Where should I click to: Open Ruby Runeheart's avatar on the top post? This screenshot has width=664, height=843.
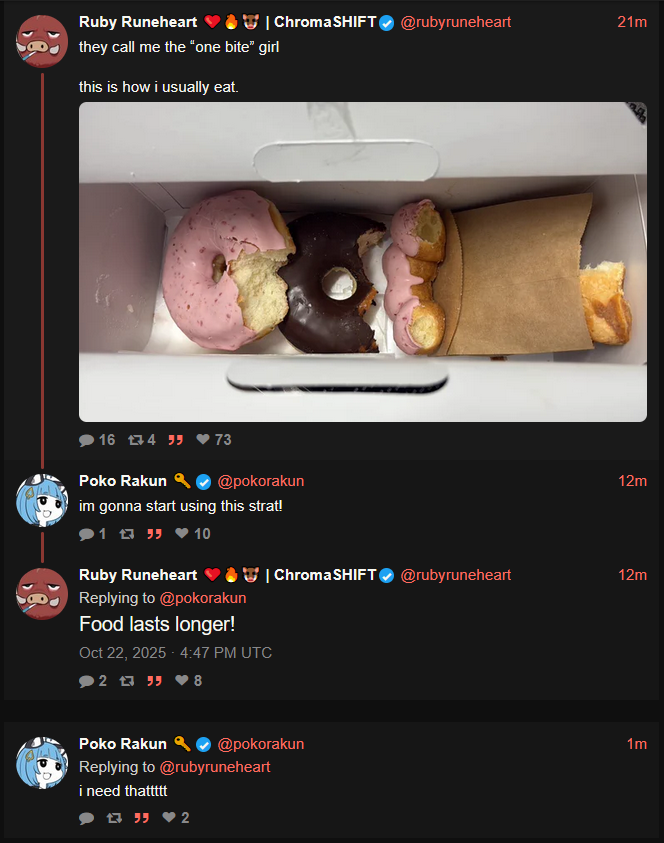[x=42, y=41]
